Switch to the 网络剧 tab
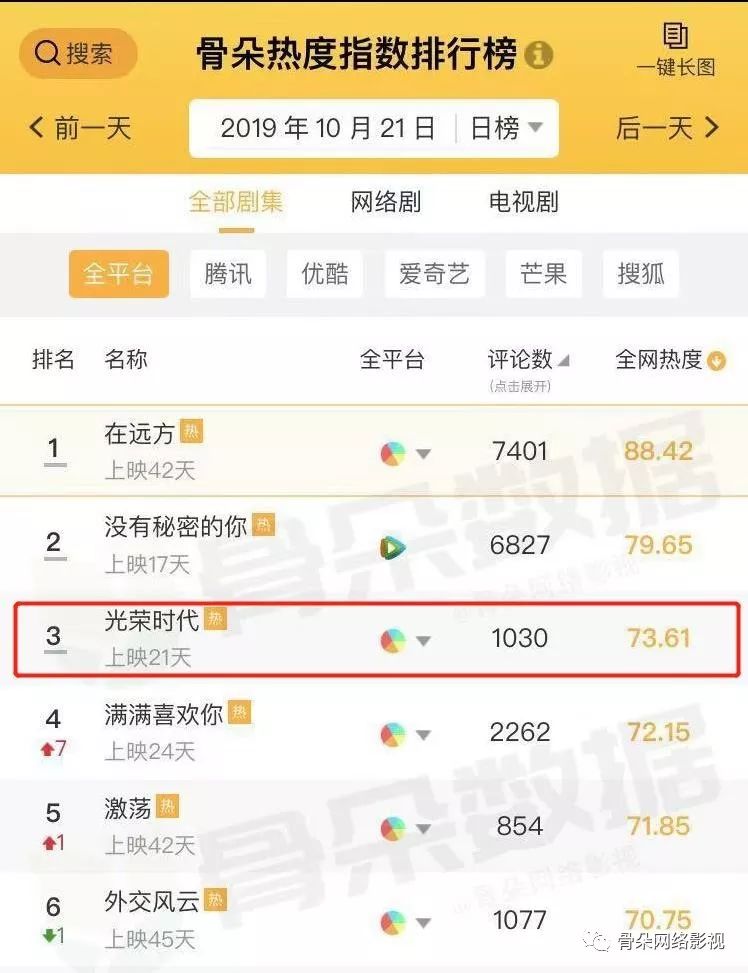This screenshot has height=973, width=748. coord(386,202)
